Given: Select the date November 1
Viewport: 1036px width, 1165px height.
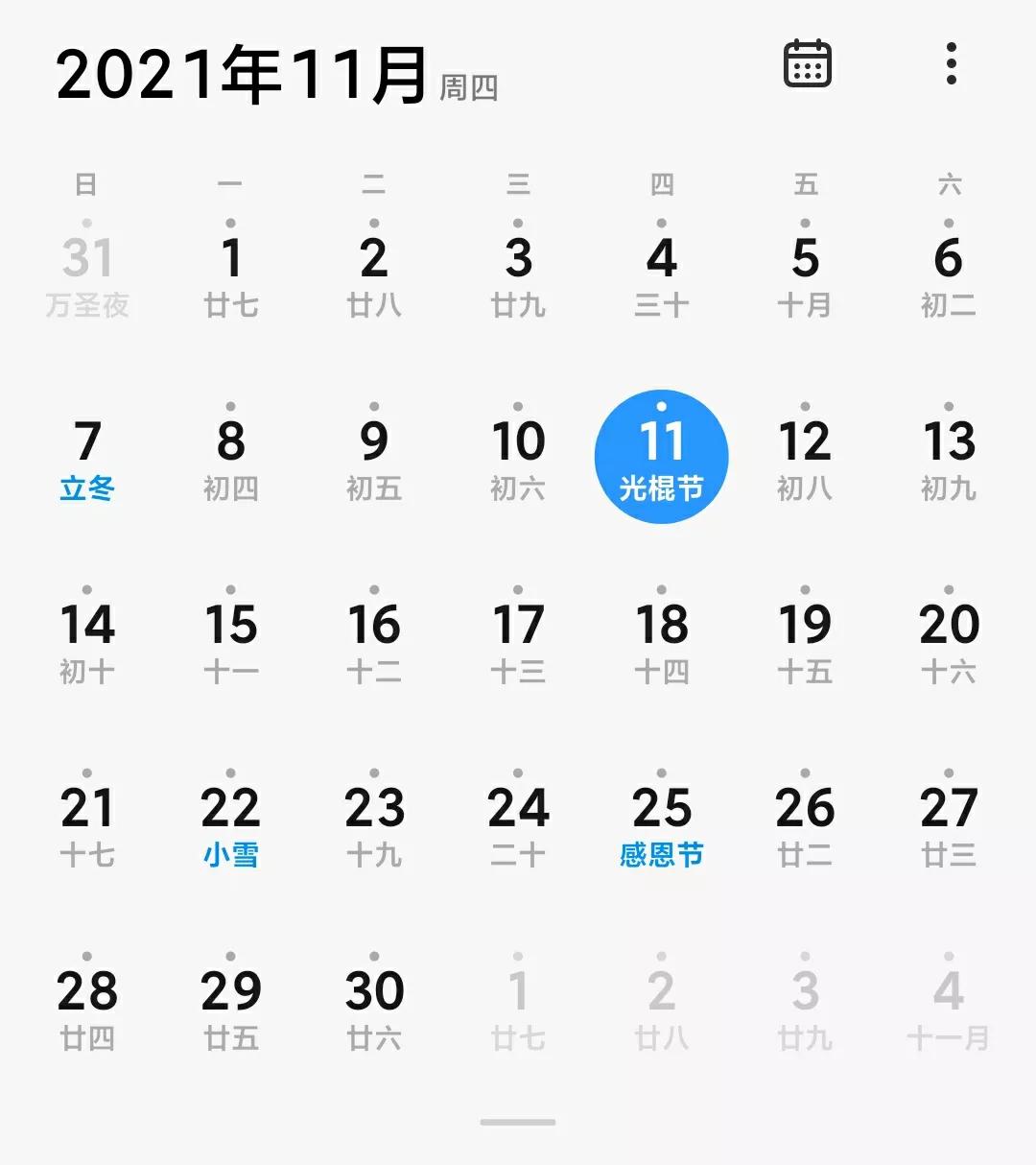Looking at the screenshot, I should 231,273.
